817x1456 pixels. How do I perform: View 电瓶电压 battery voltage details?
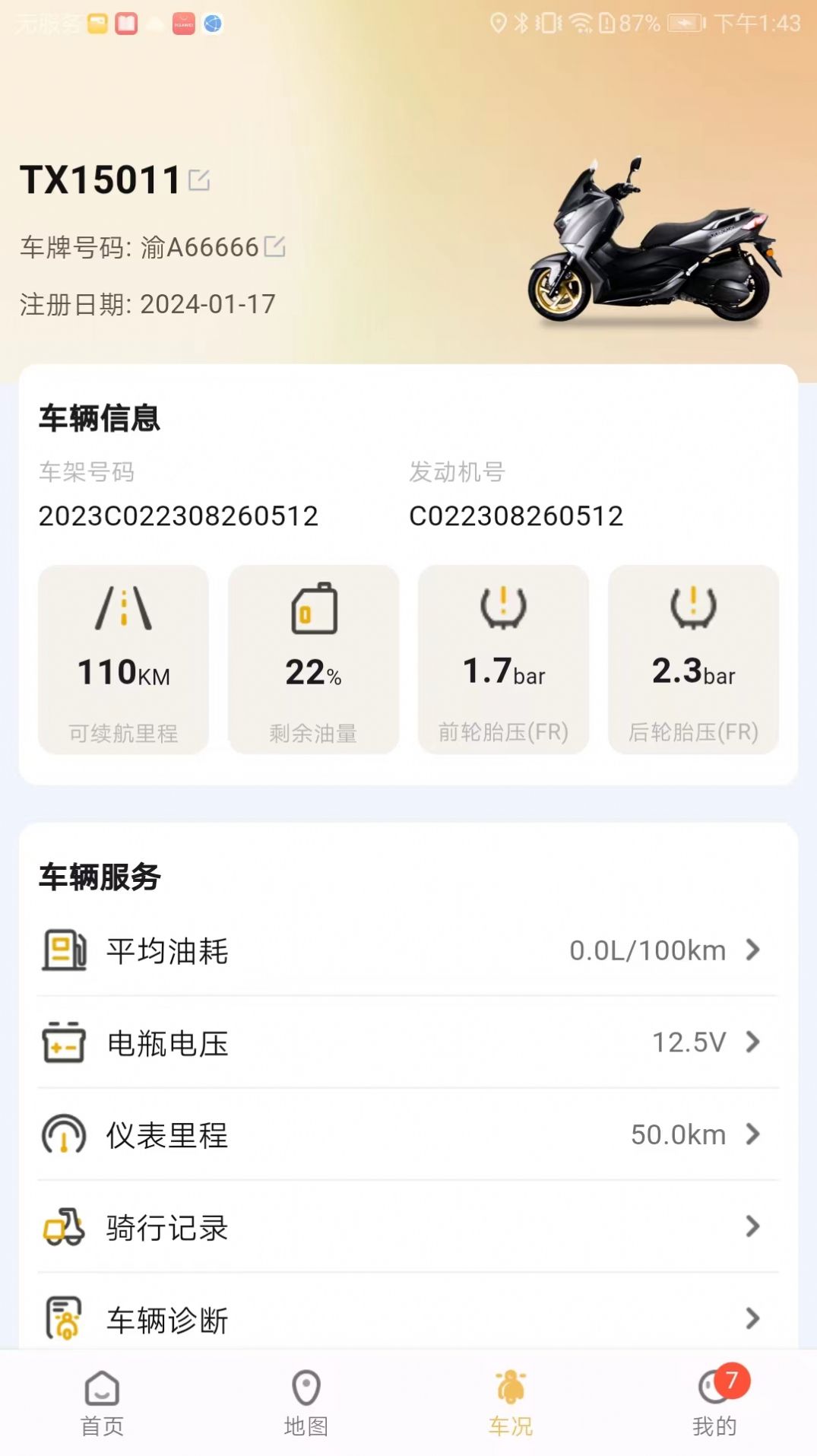408,1042
